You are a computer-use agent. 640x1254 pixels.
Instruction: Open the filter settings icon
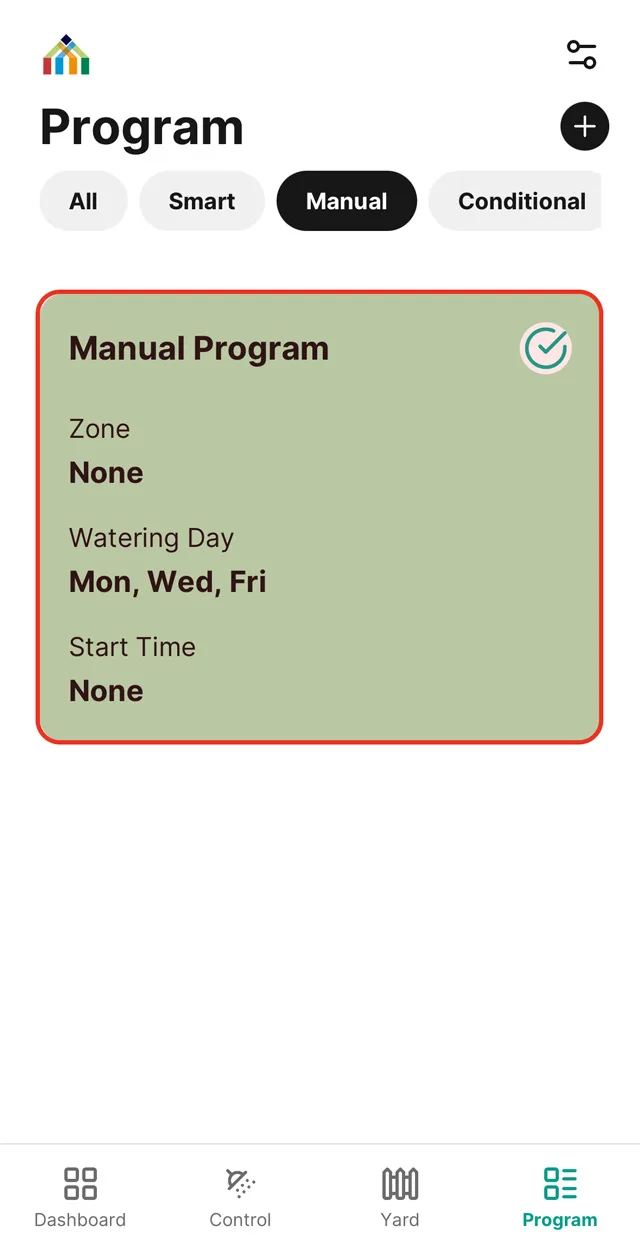coord(581,54)
